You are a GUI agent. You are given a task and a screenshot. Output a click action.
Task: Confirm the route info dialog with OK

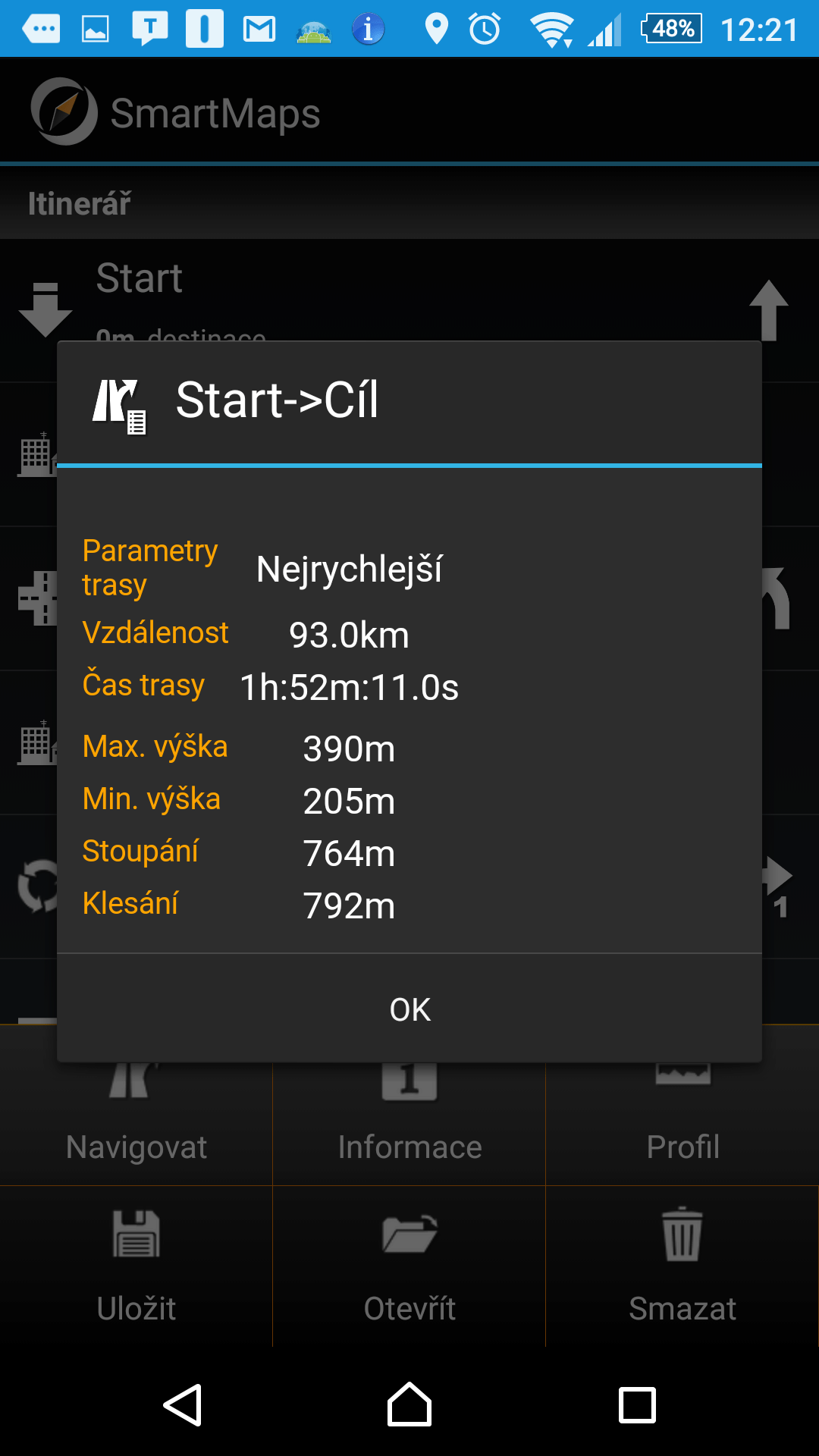(409, 1009)
